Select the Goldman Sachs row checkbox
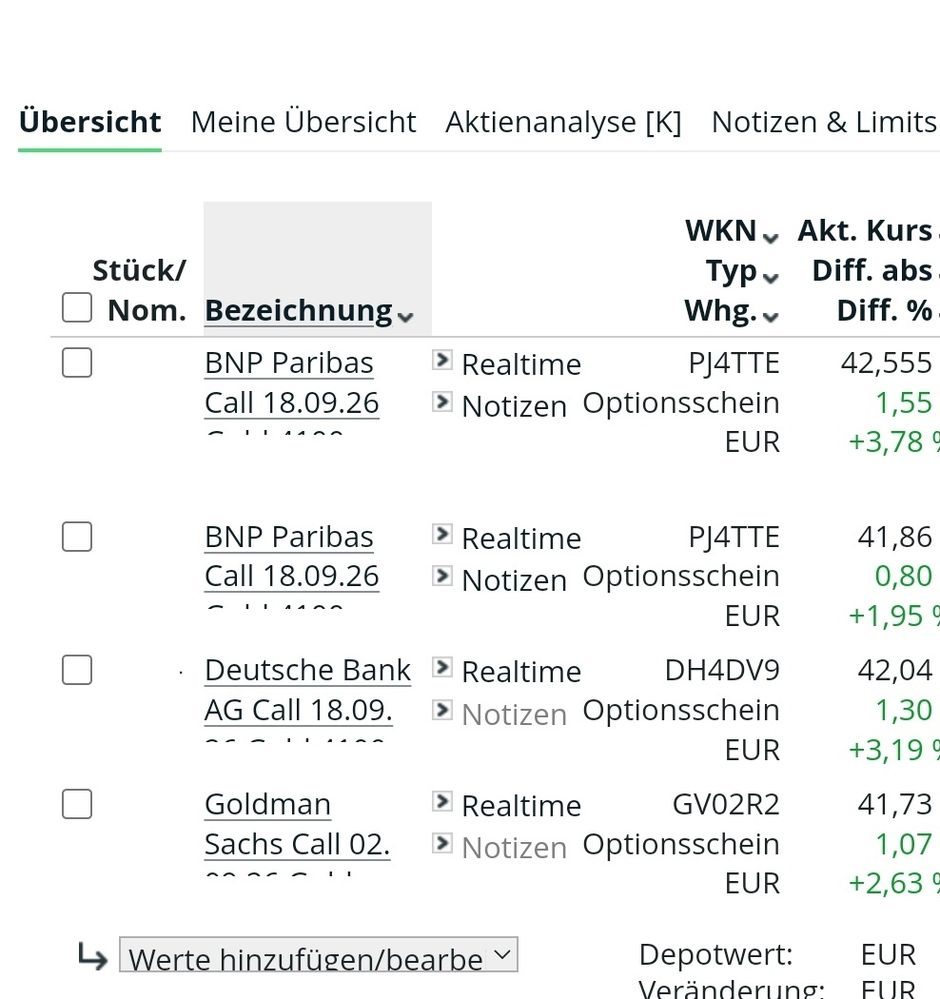Image resolution: width=940 pixels, height=999 pixels. (x=77, y=804)
